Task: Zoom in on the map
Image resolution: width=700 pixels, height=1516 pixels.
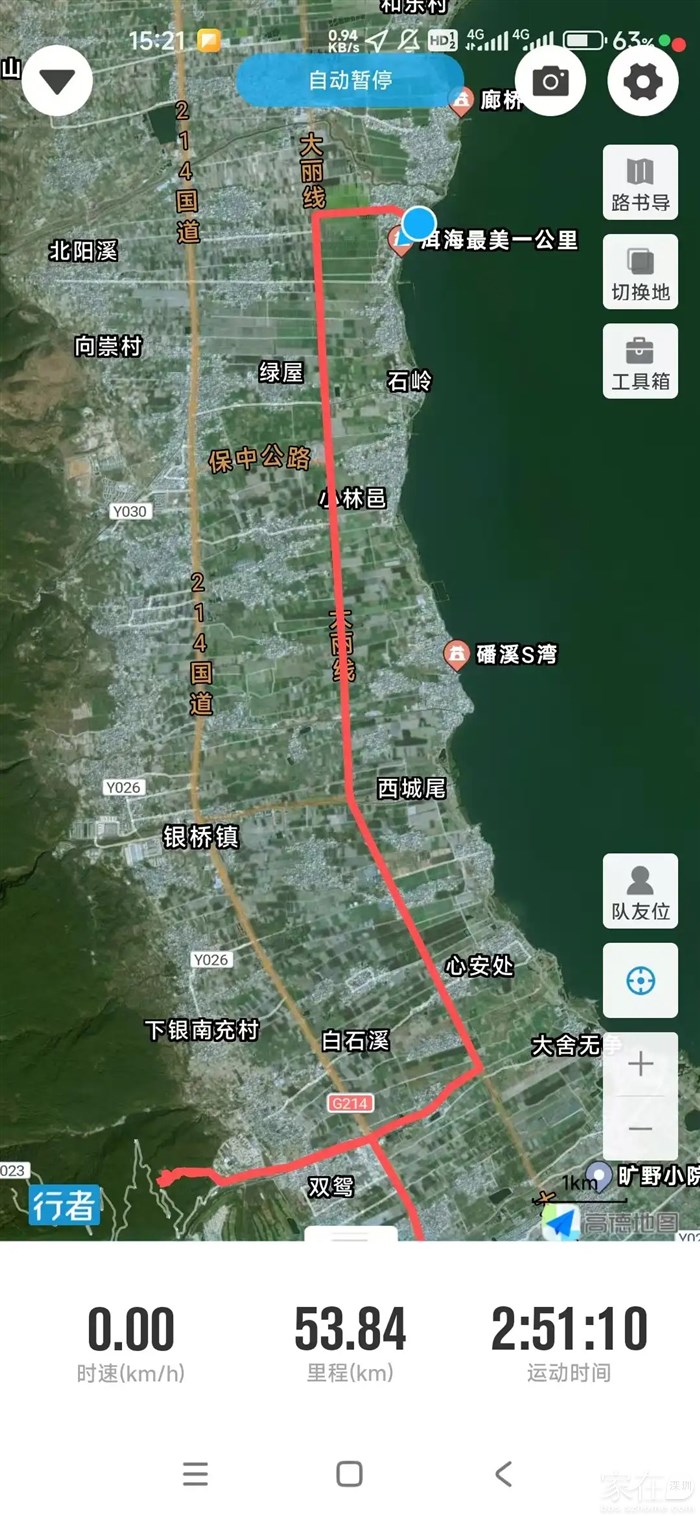Action: [x=640, y=1064]
